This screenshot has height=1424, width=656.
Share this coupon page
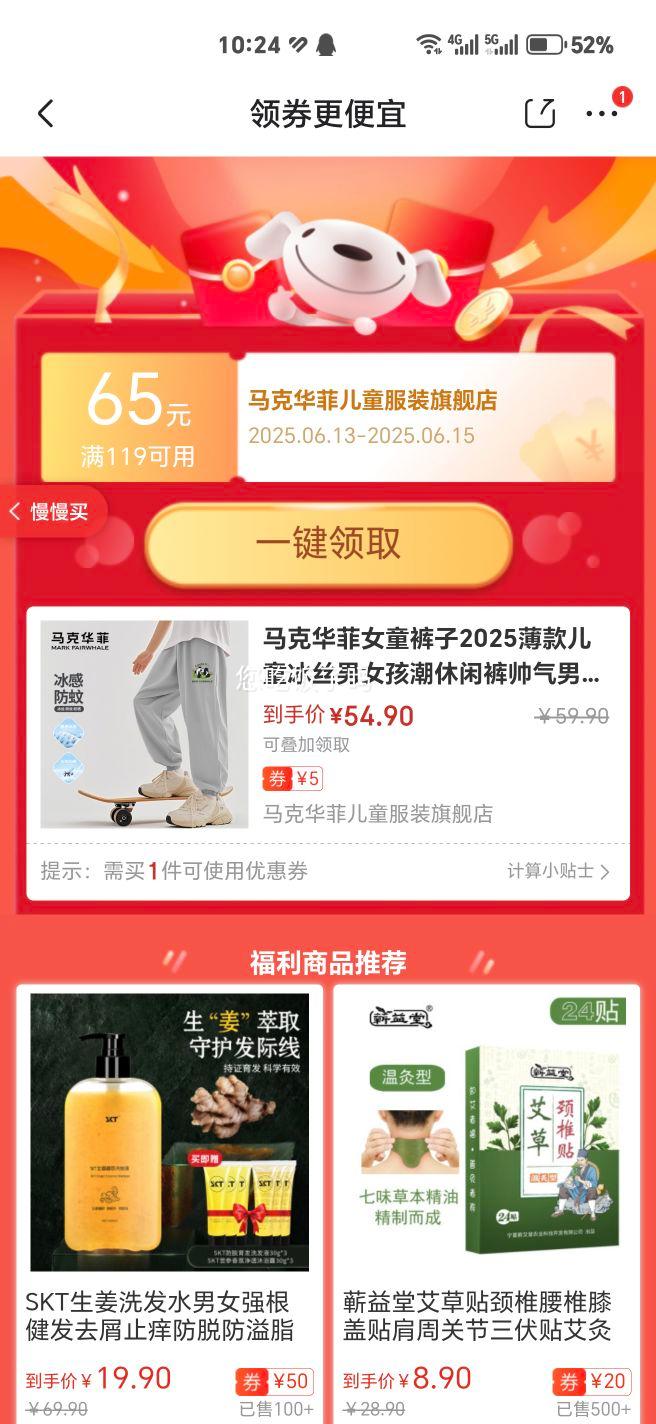tap(540, 114)
